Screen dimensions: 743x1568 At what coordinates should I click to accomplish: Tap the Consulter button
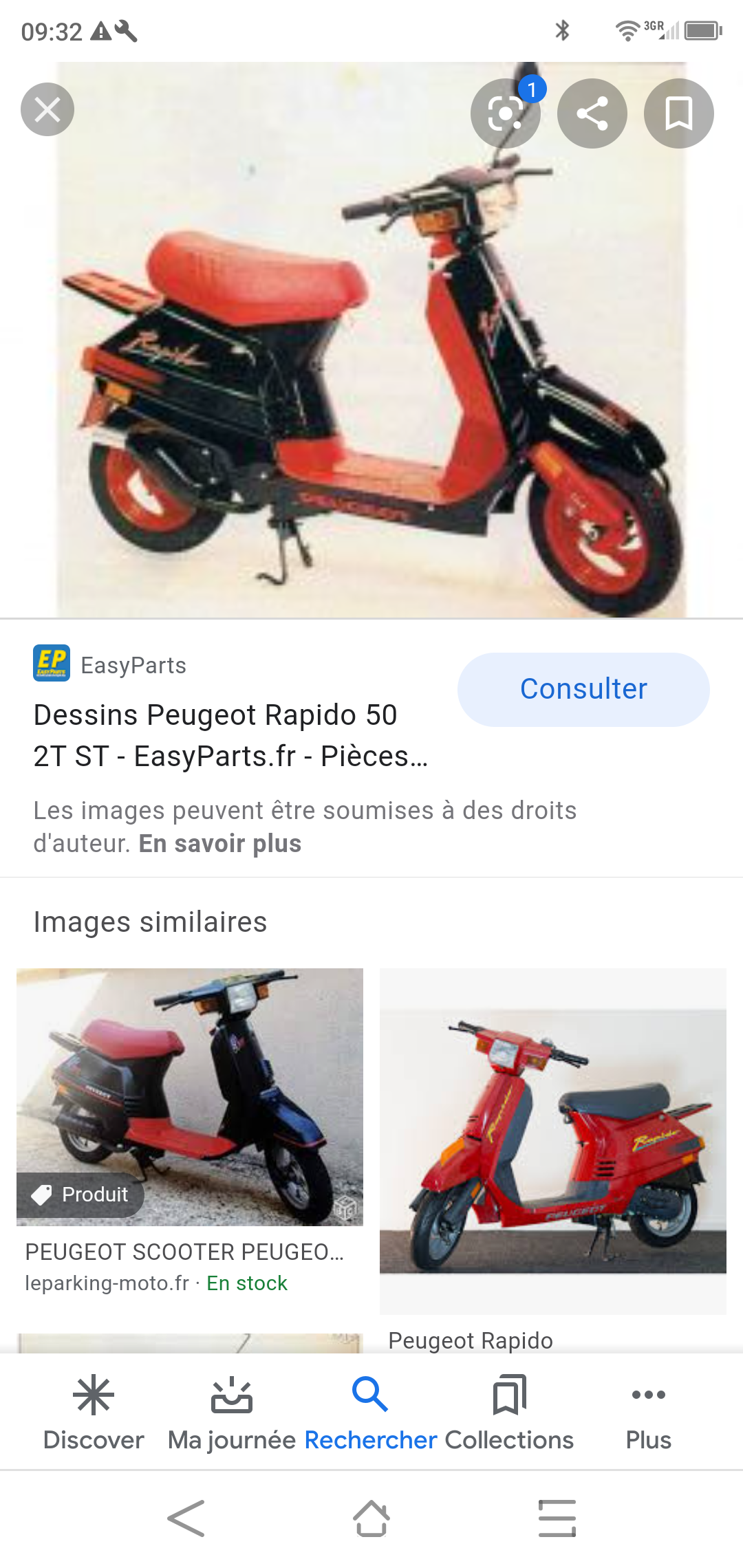pos(583,689)
